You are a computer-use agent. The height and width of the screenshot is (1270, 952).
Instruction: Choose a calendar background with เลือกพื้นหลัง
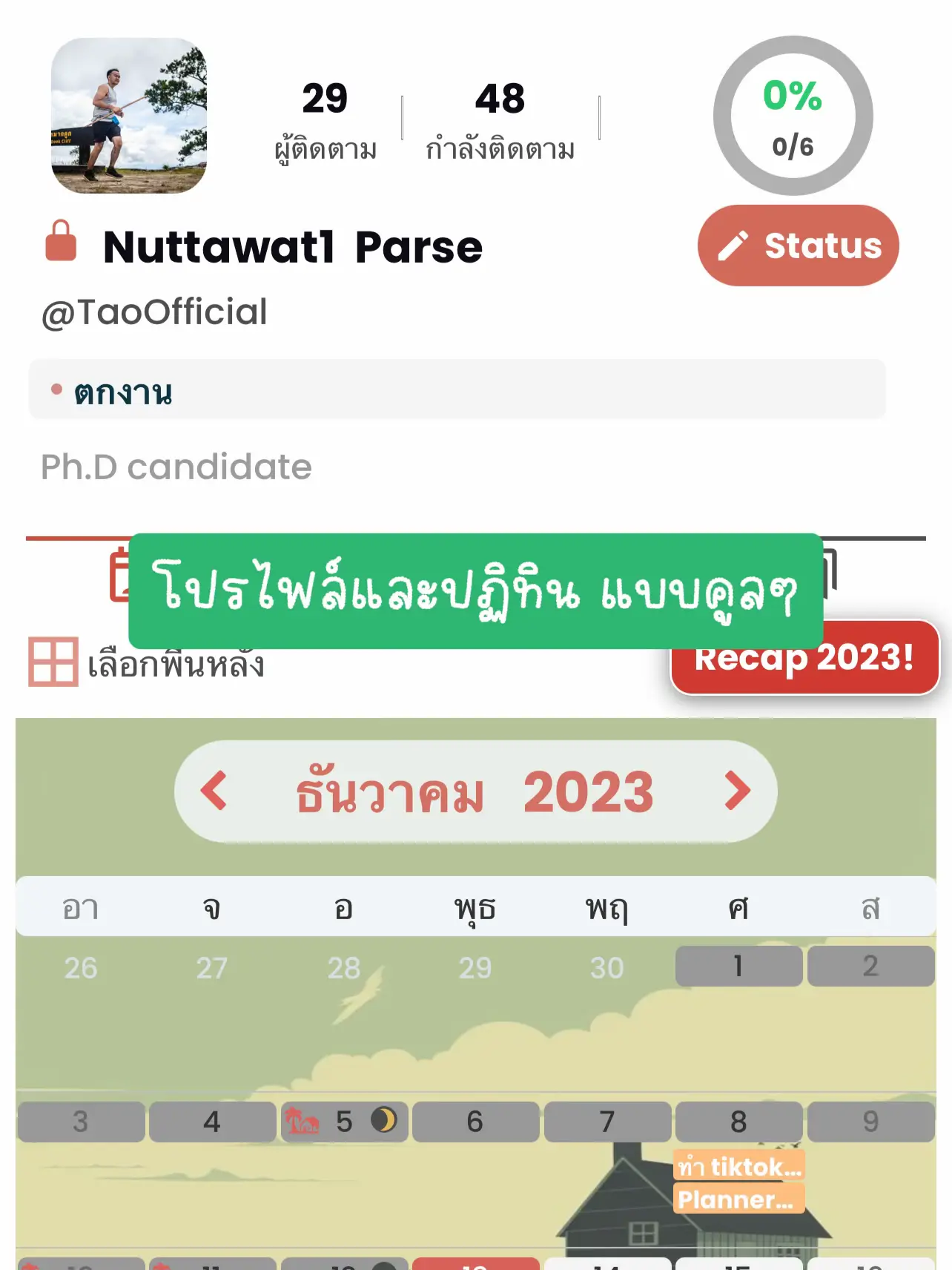[146, 662]
